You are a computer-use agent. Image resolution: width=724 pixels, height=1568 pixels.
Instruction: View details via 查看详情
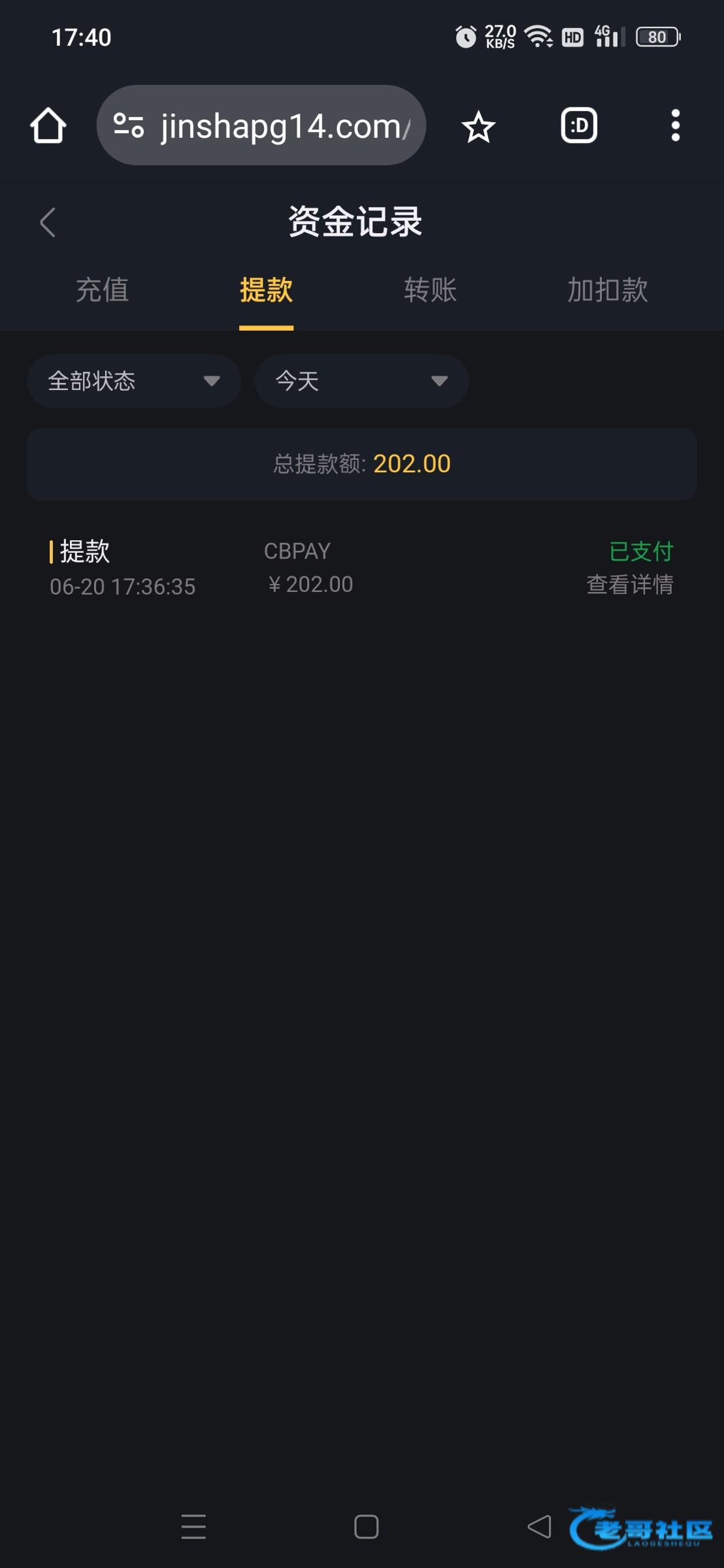coord(630,585)
